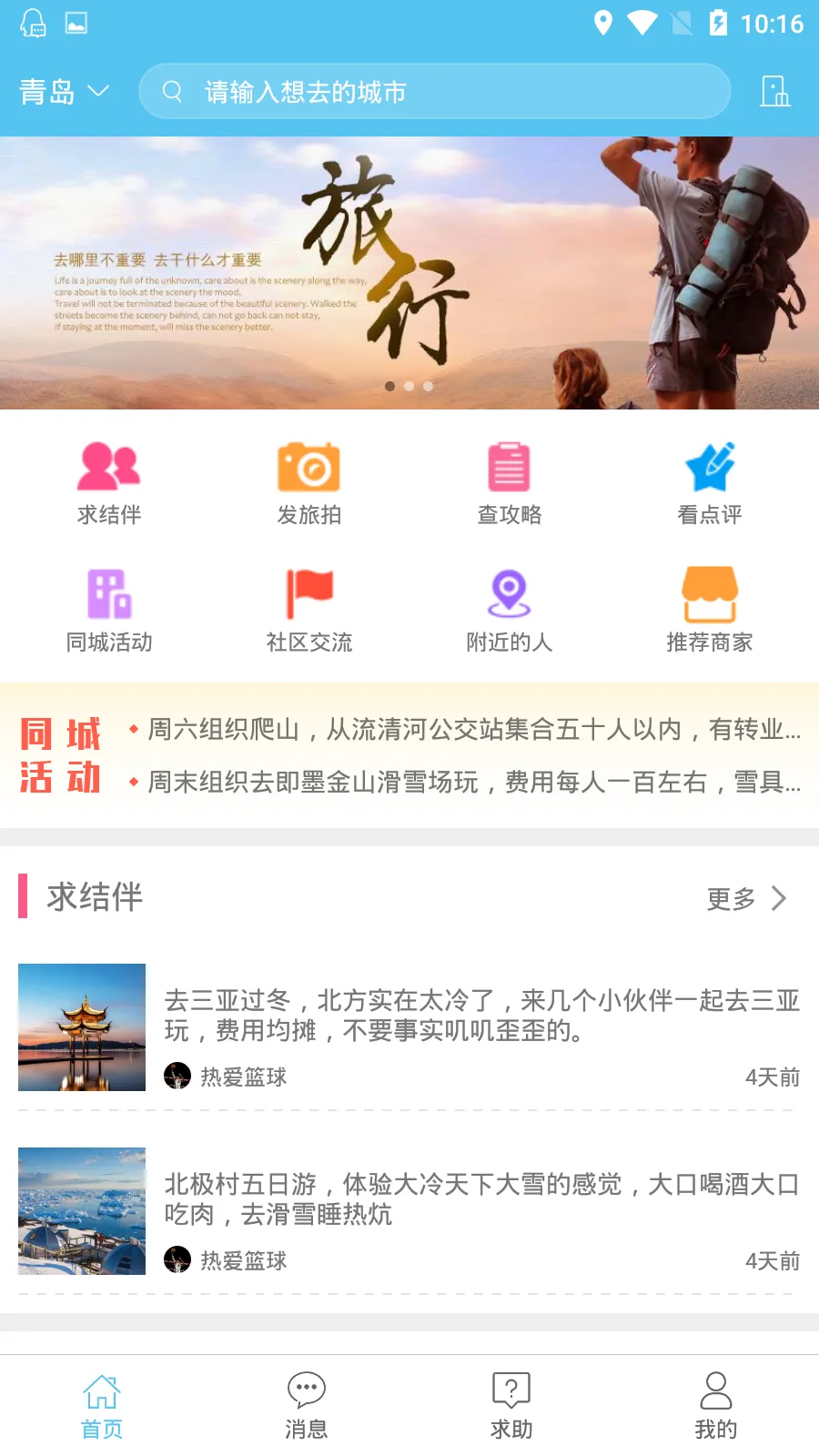Open the 去三亚过冬 companion post
Viewport: 819px width, 1456px height.
tap(480, 1016)
